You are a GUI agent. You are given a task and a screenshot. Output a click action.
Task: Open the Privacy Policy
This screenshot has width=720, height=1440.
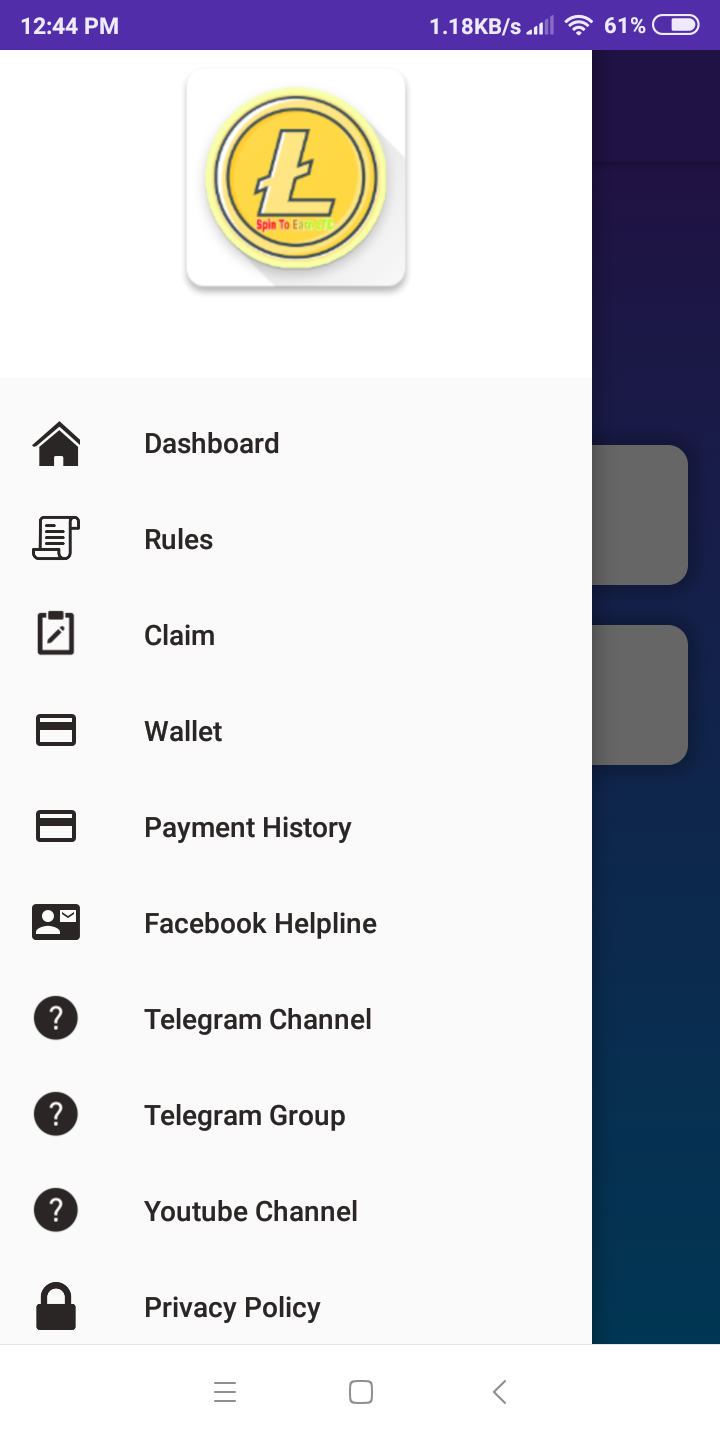pyautogui.click(x=232, y=1307)
